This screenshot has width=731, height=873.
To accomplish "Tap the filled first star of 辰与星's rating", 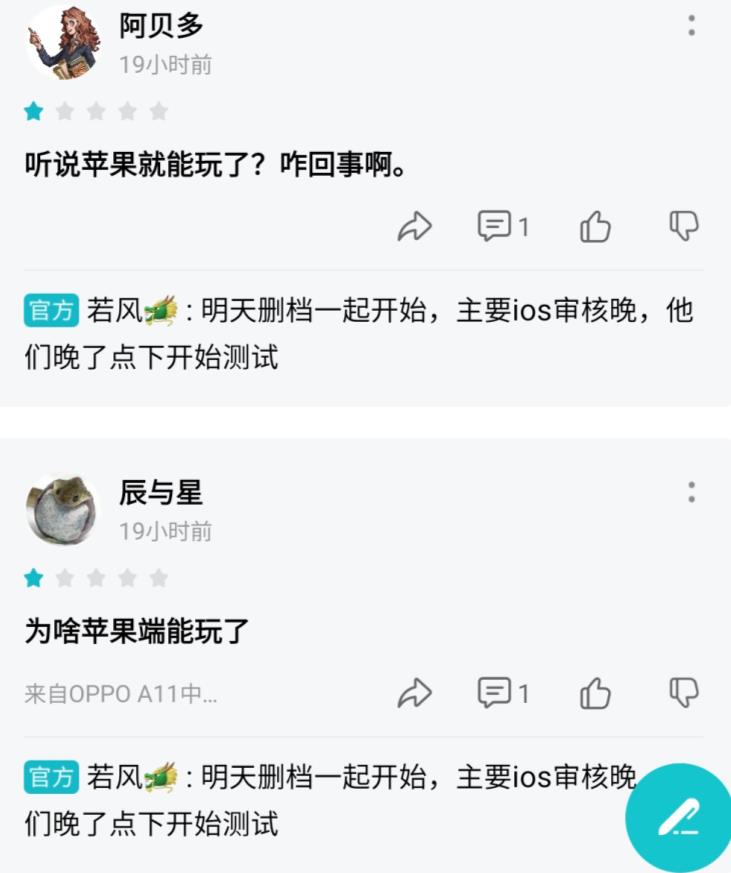I will coord(32,577).
